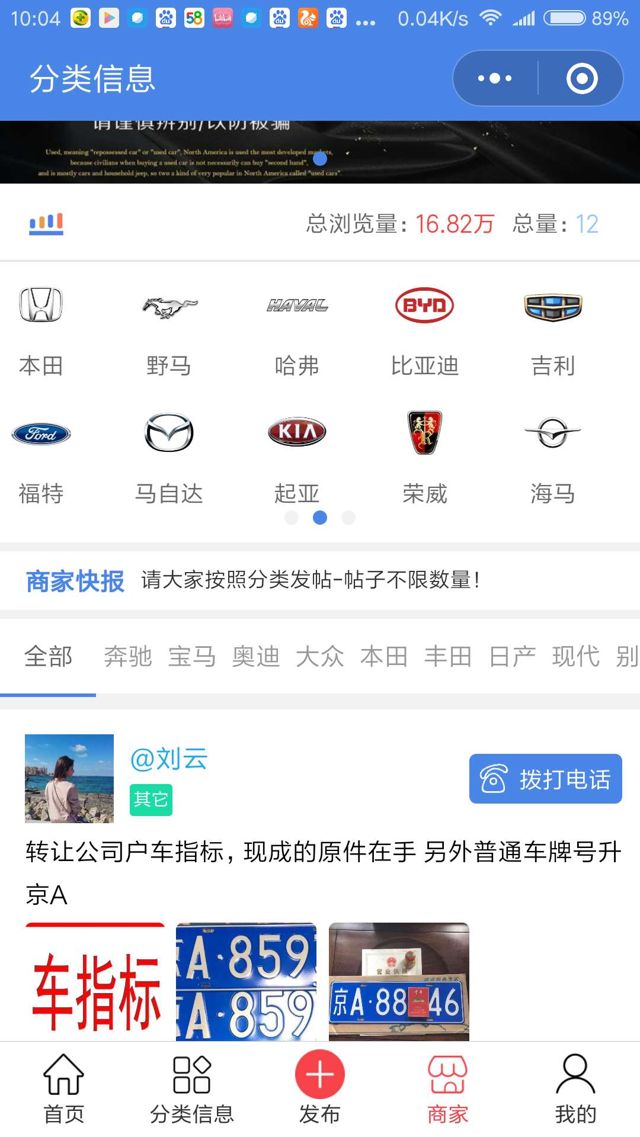Open the 海马 brand category
The image size is (640, 1137).
coord(553,454)
